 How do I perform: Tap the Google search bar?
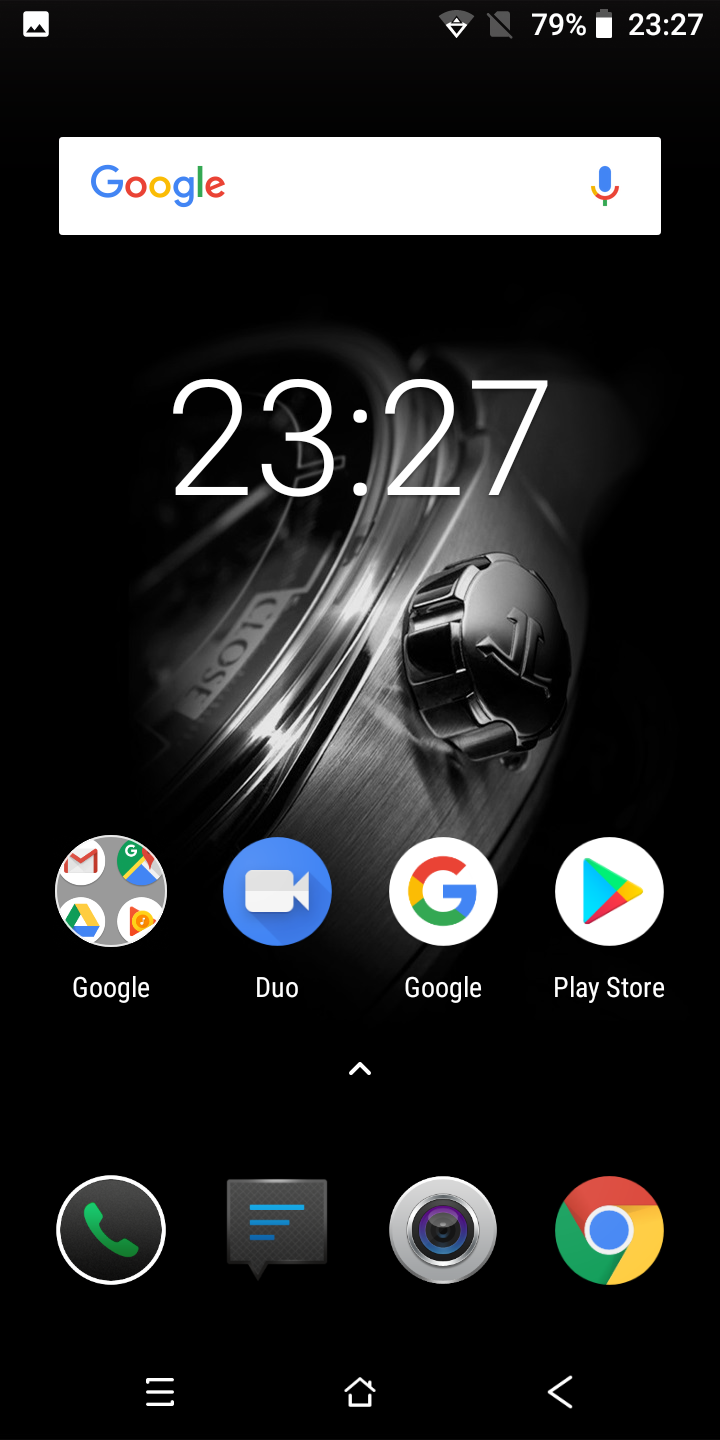(360, 186)
